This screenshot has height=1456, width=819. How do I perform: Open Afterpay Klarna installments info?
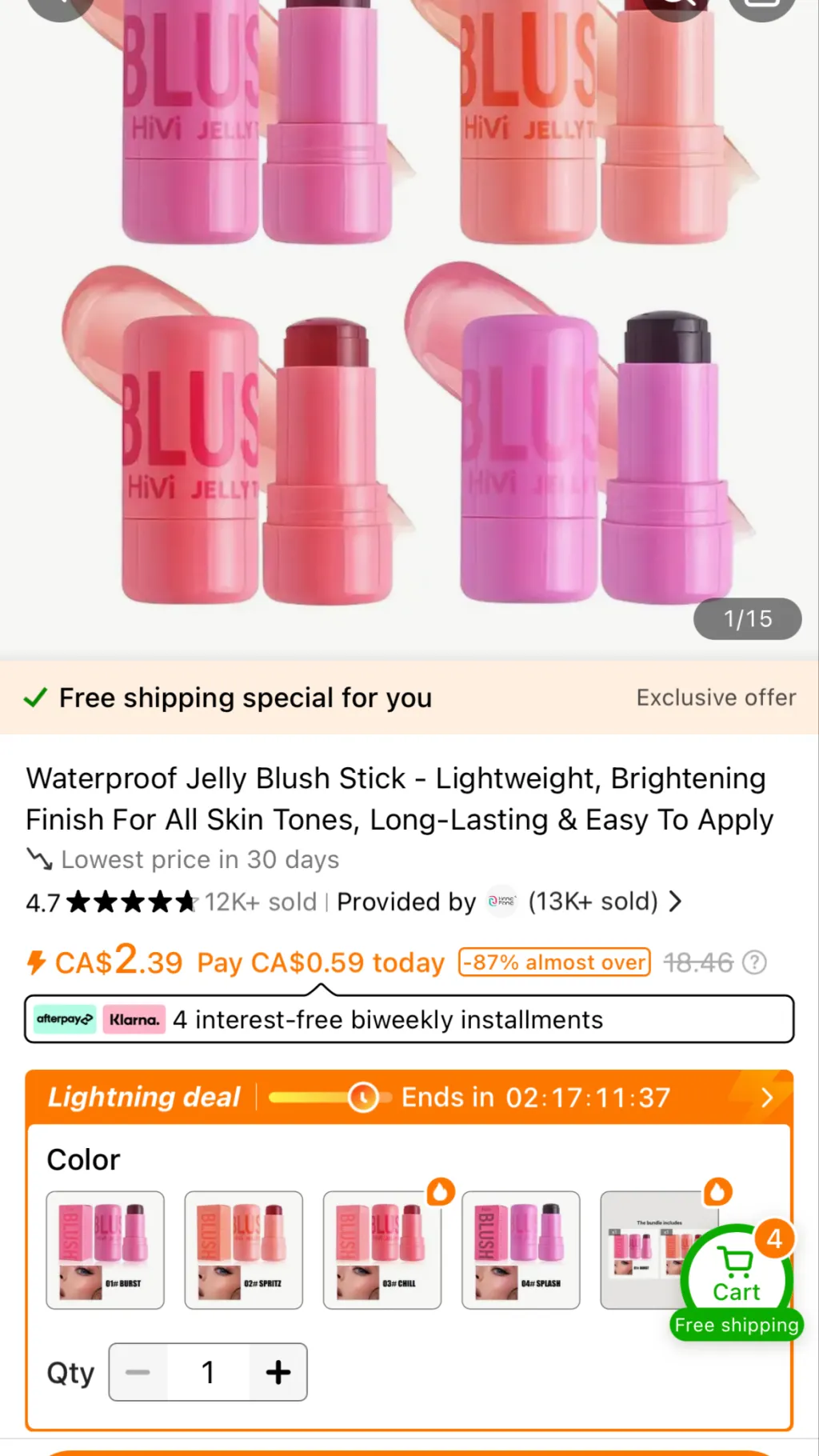tap(409, 1019)
